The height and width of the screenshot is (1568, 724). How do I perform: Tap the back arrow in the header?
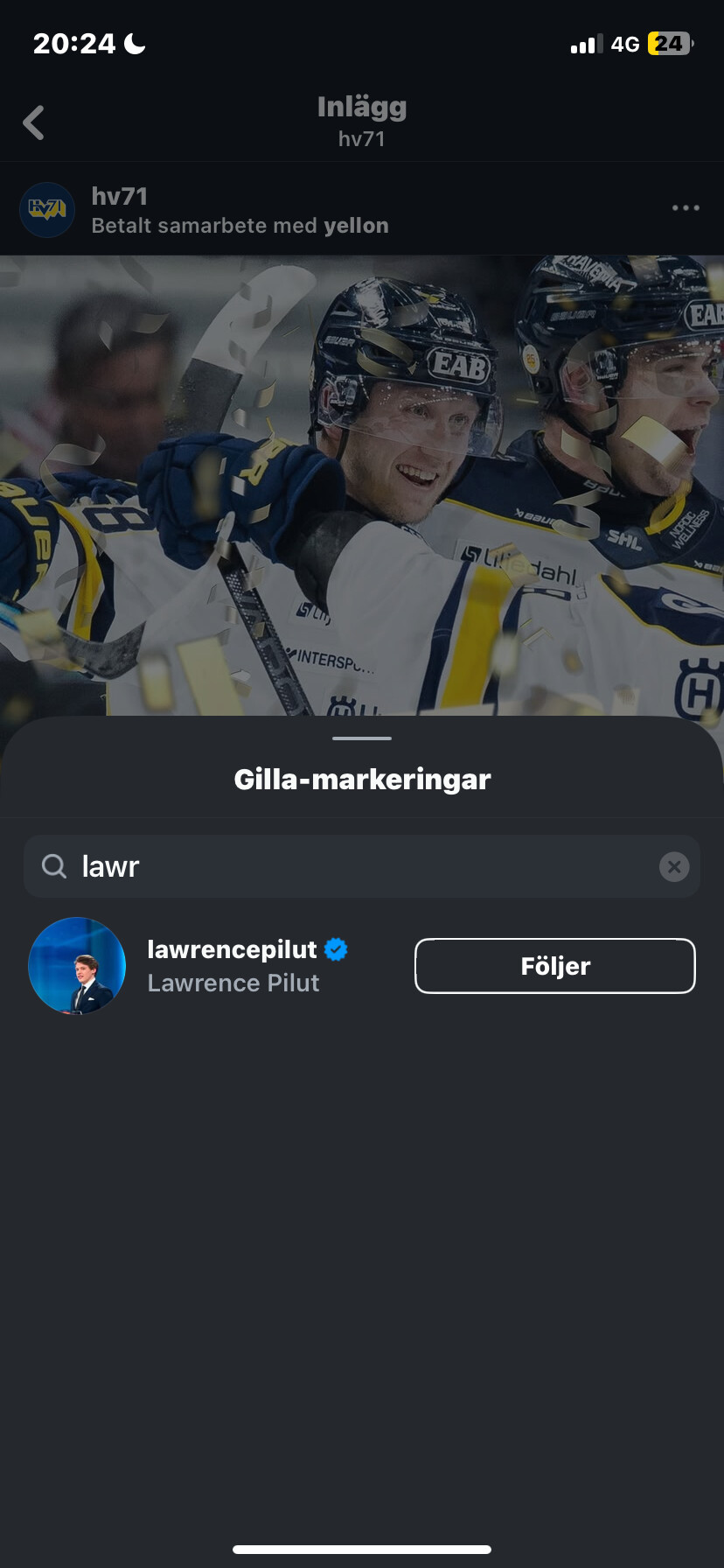pyautogui.click(x=34, y=122)
